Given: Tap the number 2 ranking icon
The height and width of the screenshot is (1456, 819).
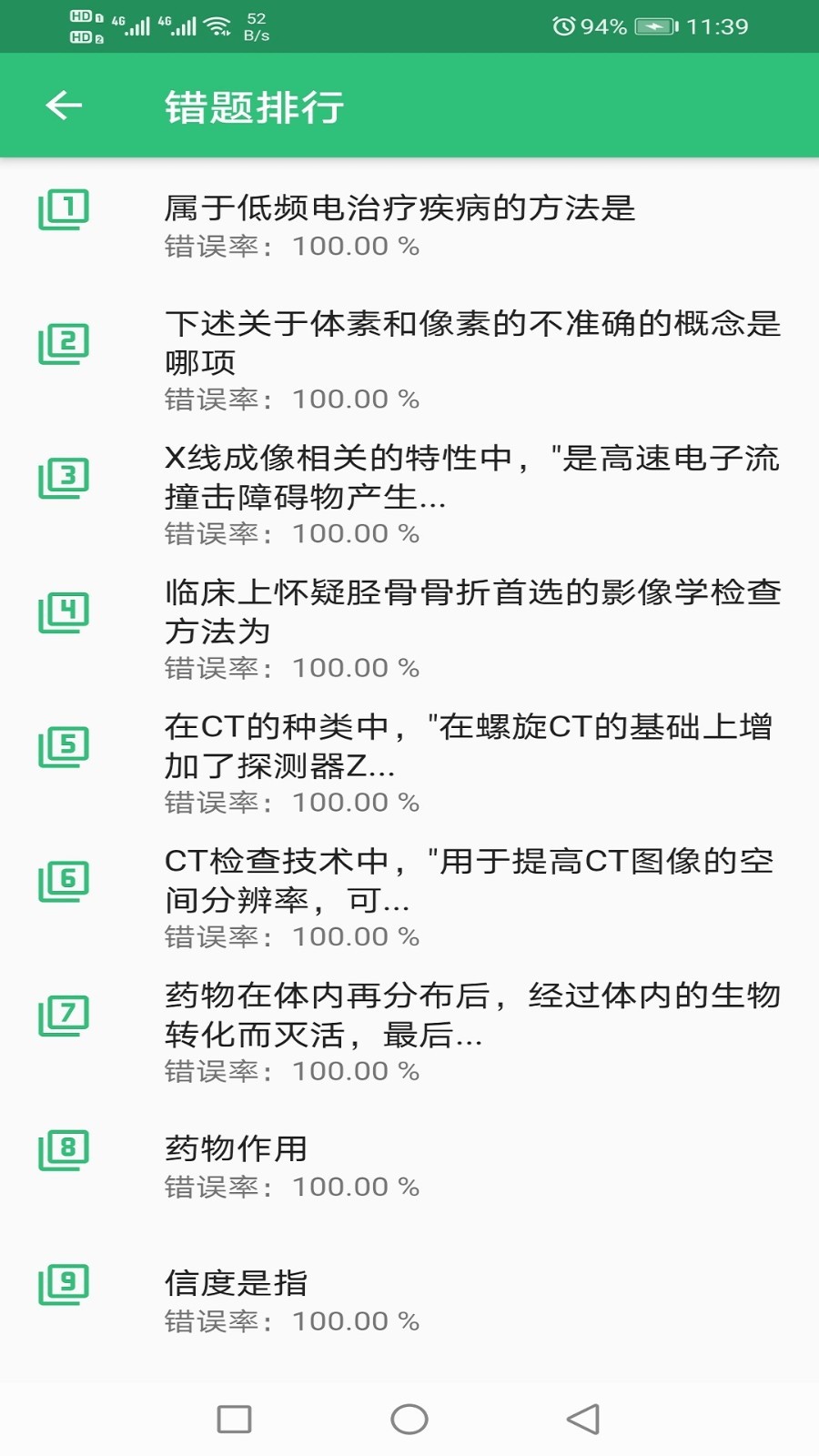Looking at the screenshot, I should (64, 341).
